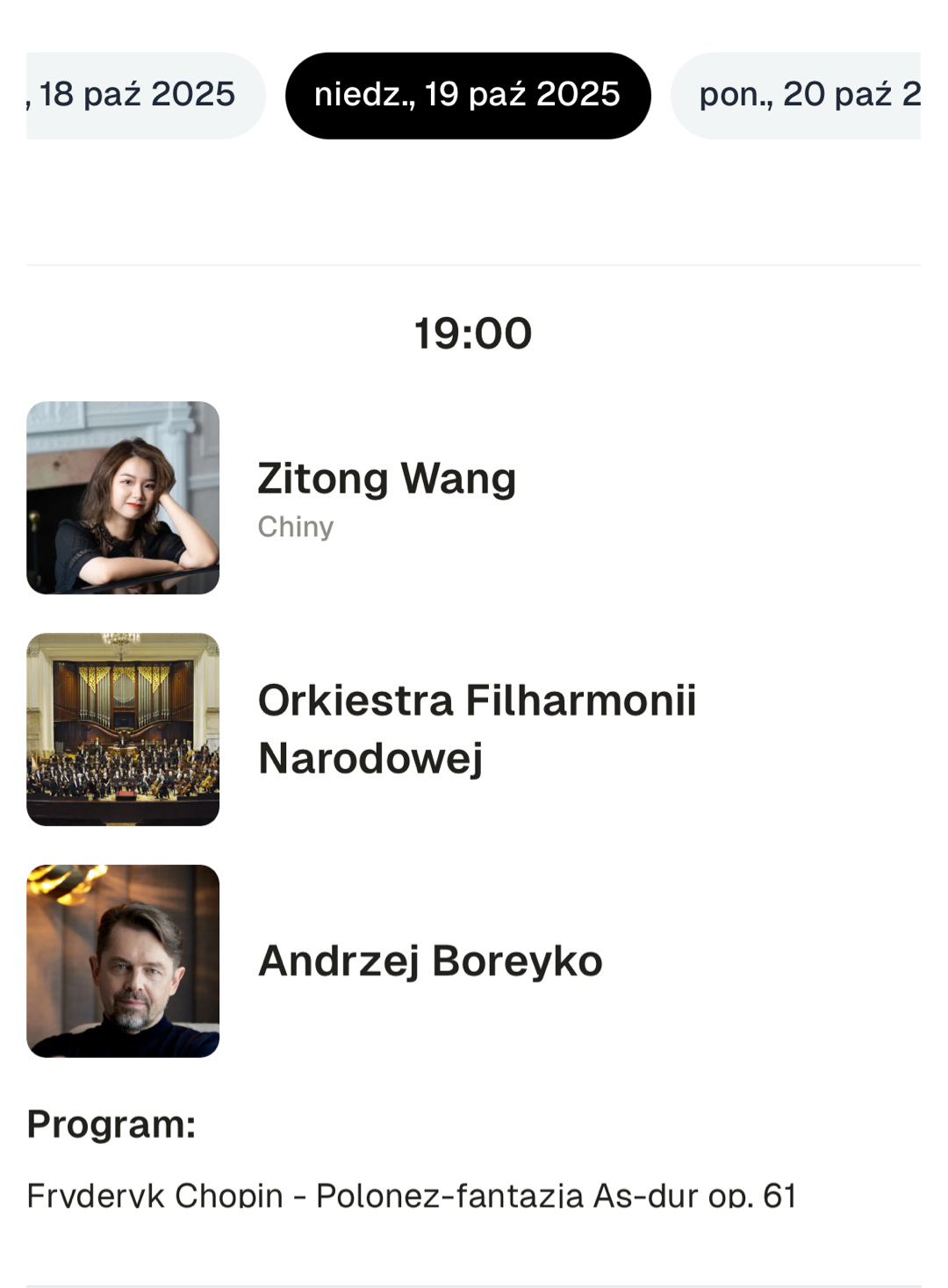Image resolution: width=948 pixels, height=1288 pixels.
Task: Open Zitong Wang's performer profile
Action: coord(386,479)
